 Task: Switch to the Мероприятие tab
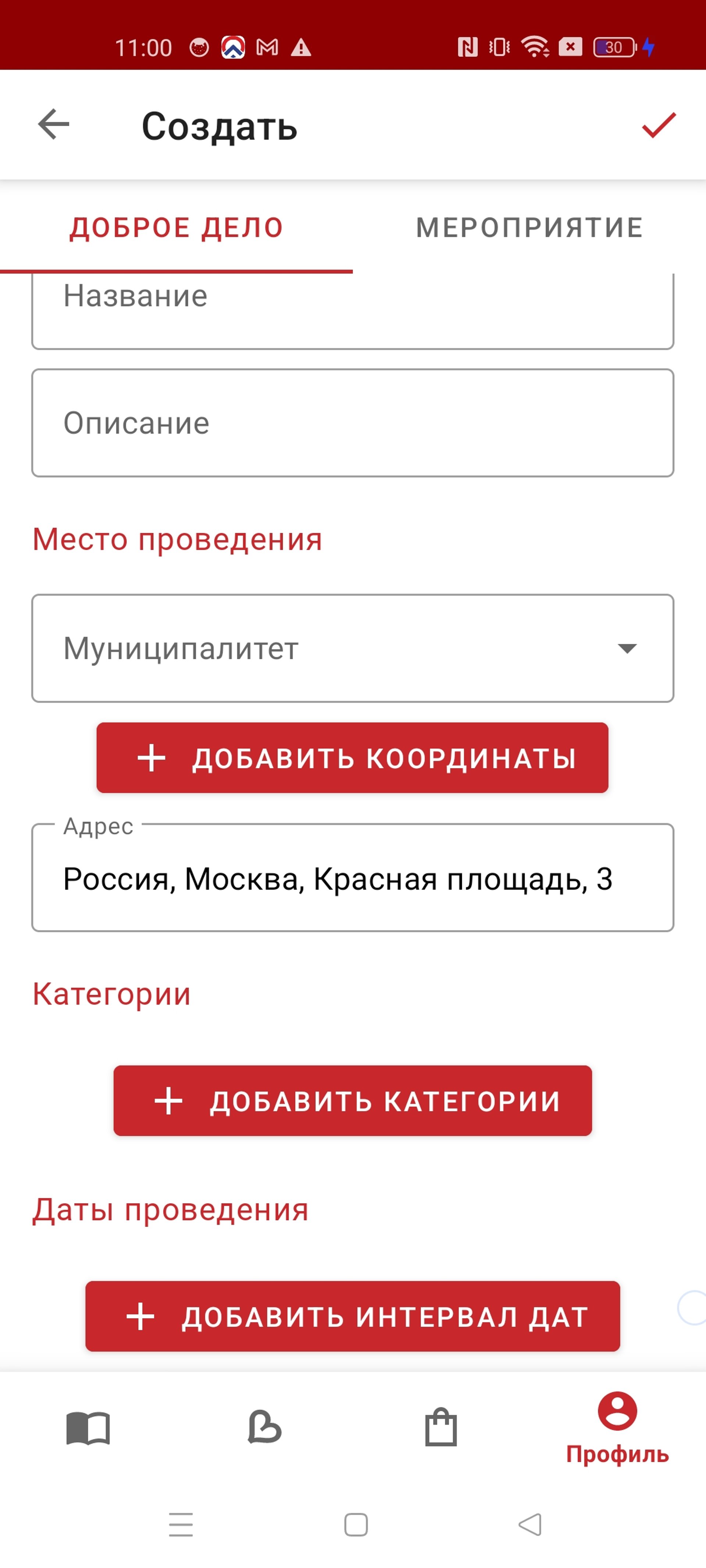[x=529, y=228]
